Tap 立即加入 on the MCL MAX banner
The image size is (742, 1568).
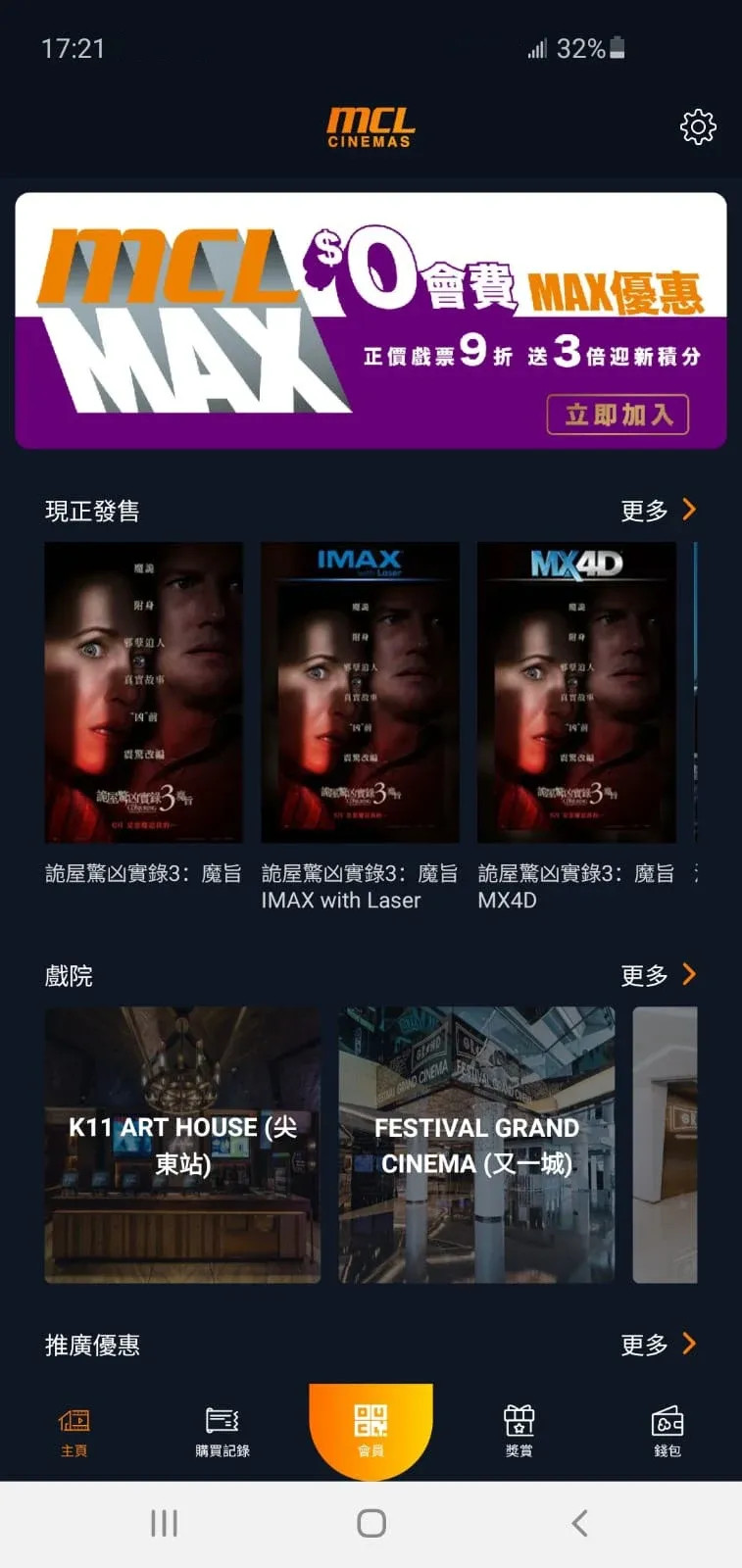point(618,415)
